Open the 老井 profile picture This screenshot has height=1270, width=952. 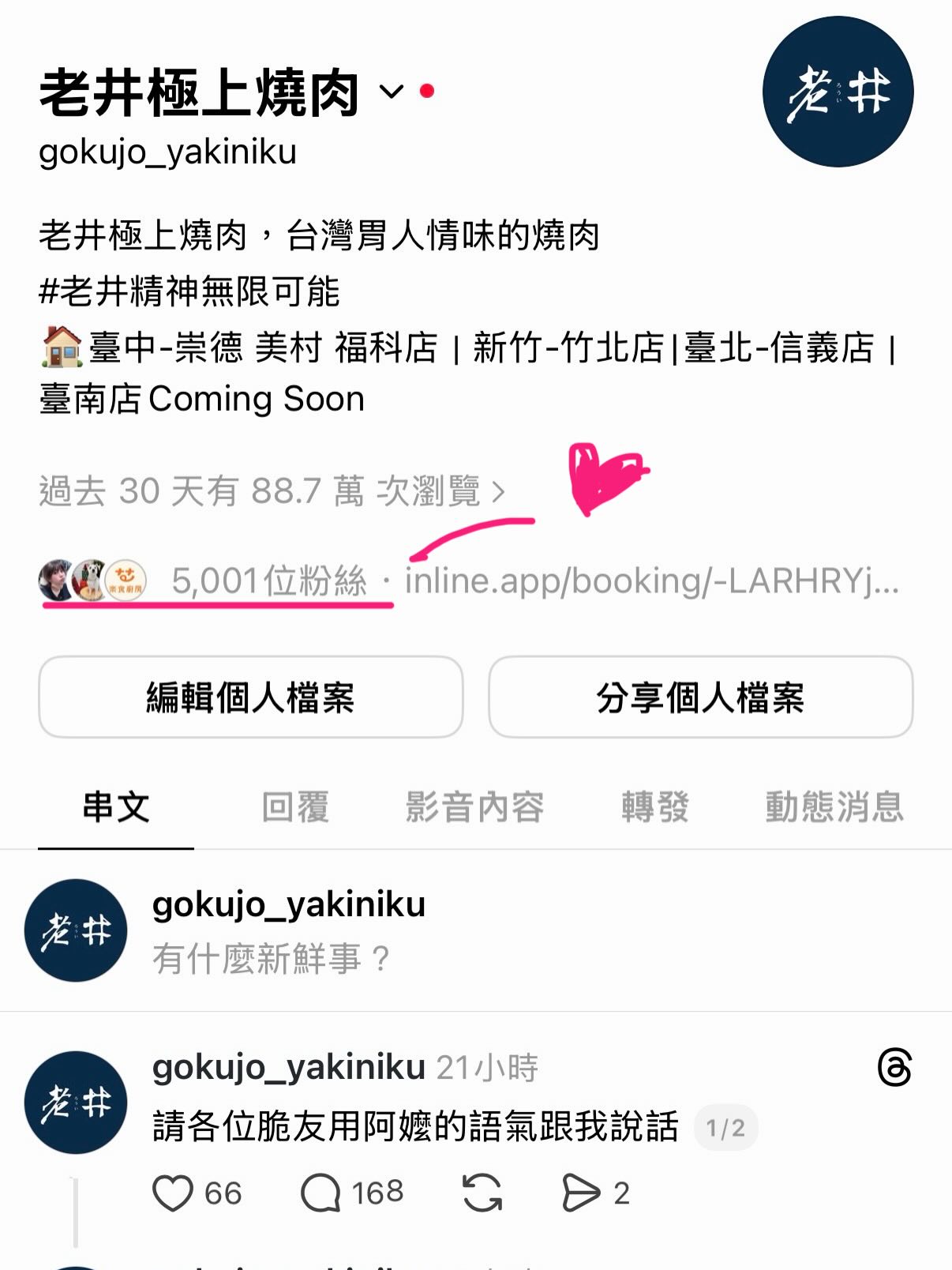(x=838, y=92)
